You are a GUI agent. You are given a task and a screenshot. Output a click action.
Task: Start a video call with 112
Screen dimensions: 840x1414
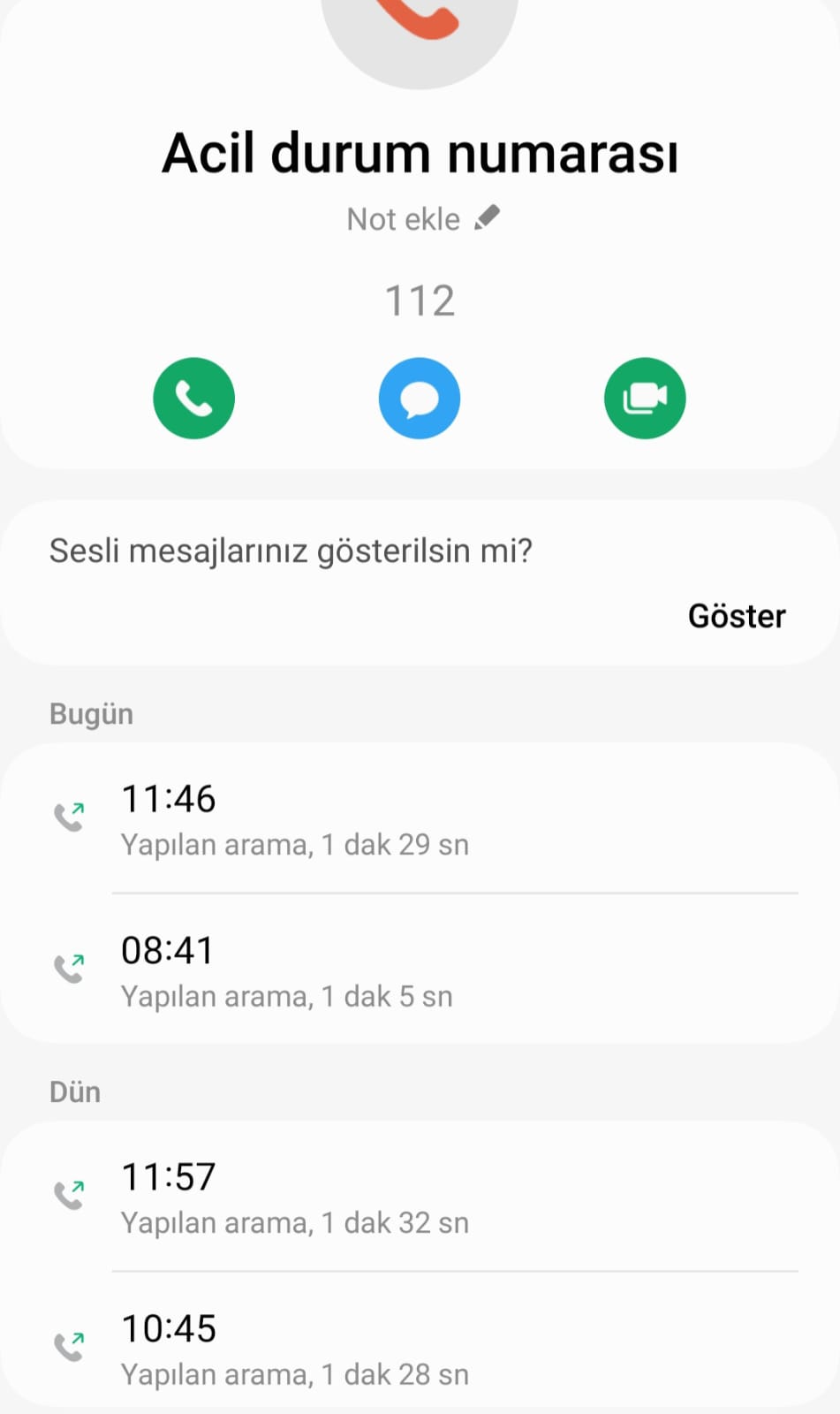[645, 398]
